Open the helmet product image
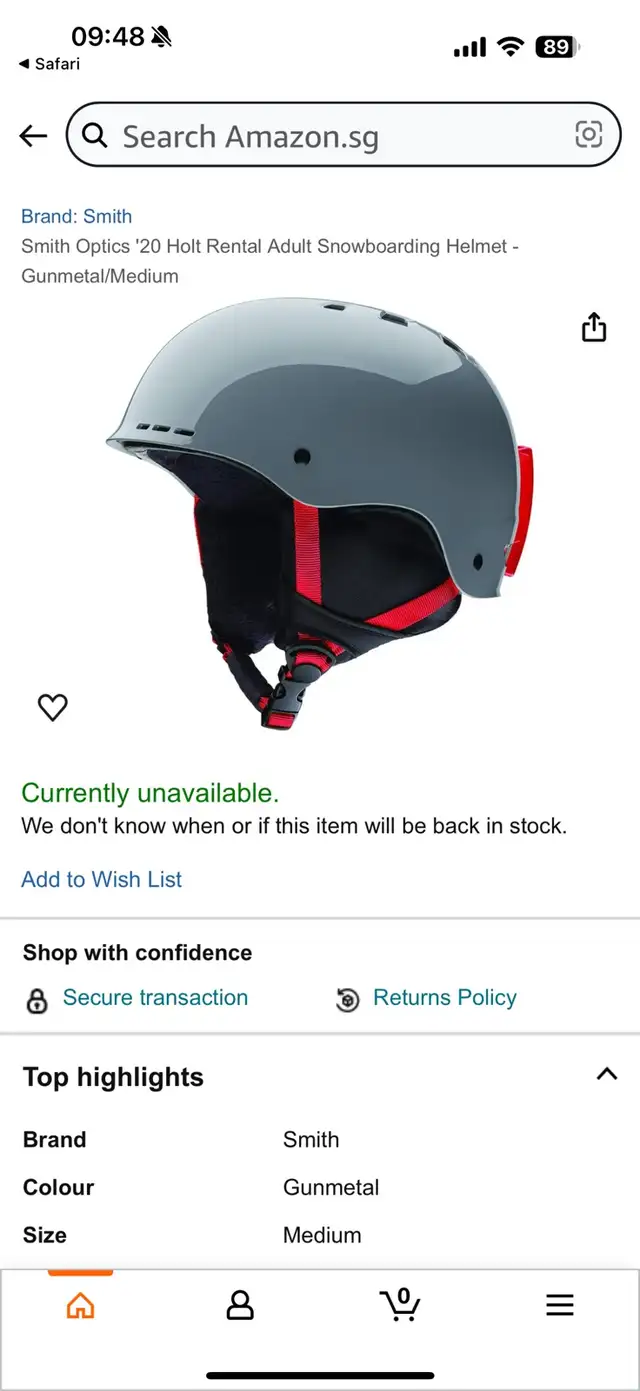The height and width of the screenshot is (1391, 640). 320,510
